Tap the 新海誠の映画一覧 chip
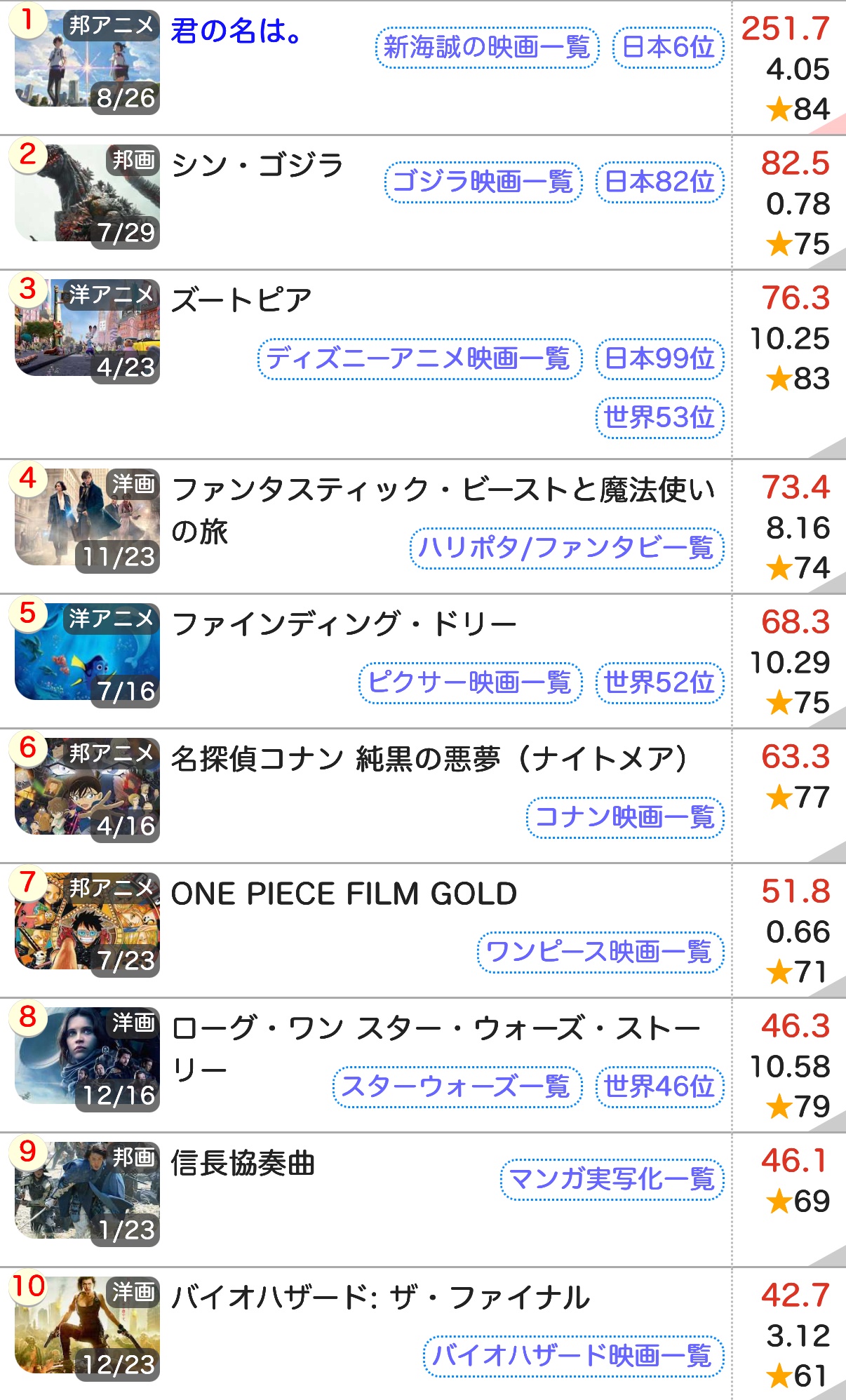846x1400 pixels. (x=487, y=48)
